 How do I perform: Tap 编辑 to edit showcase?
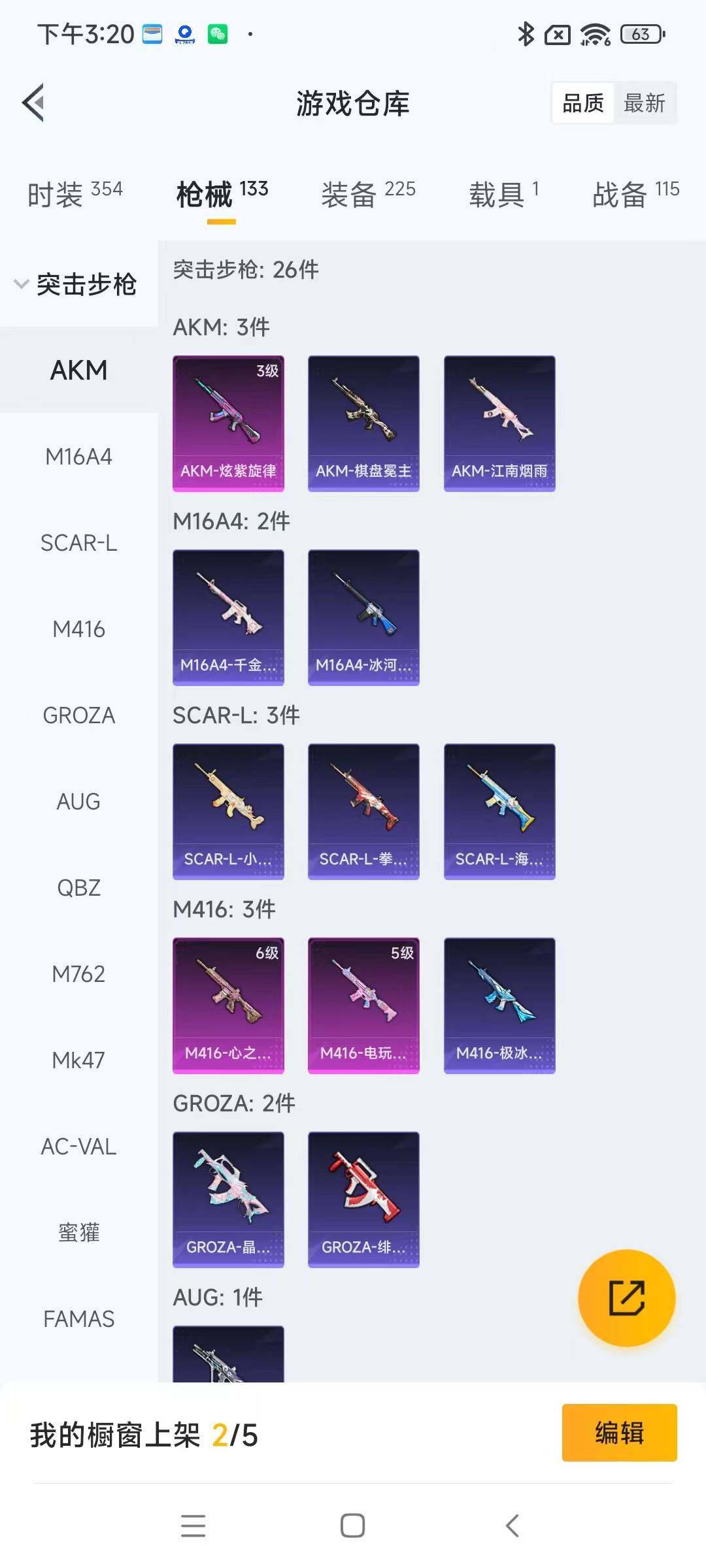(x=619, y=1432)
